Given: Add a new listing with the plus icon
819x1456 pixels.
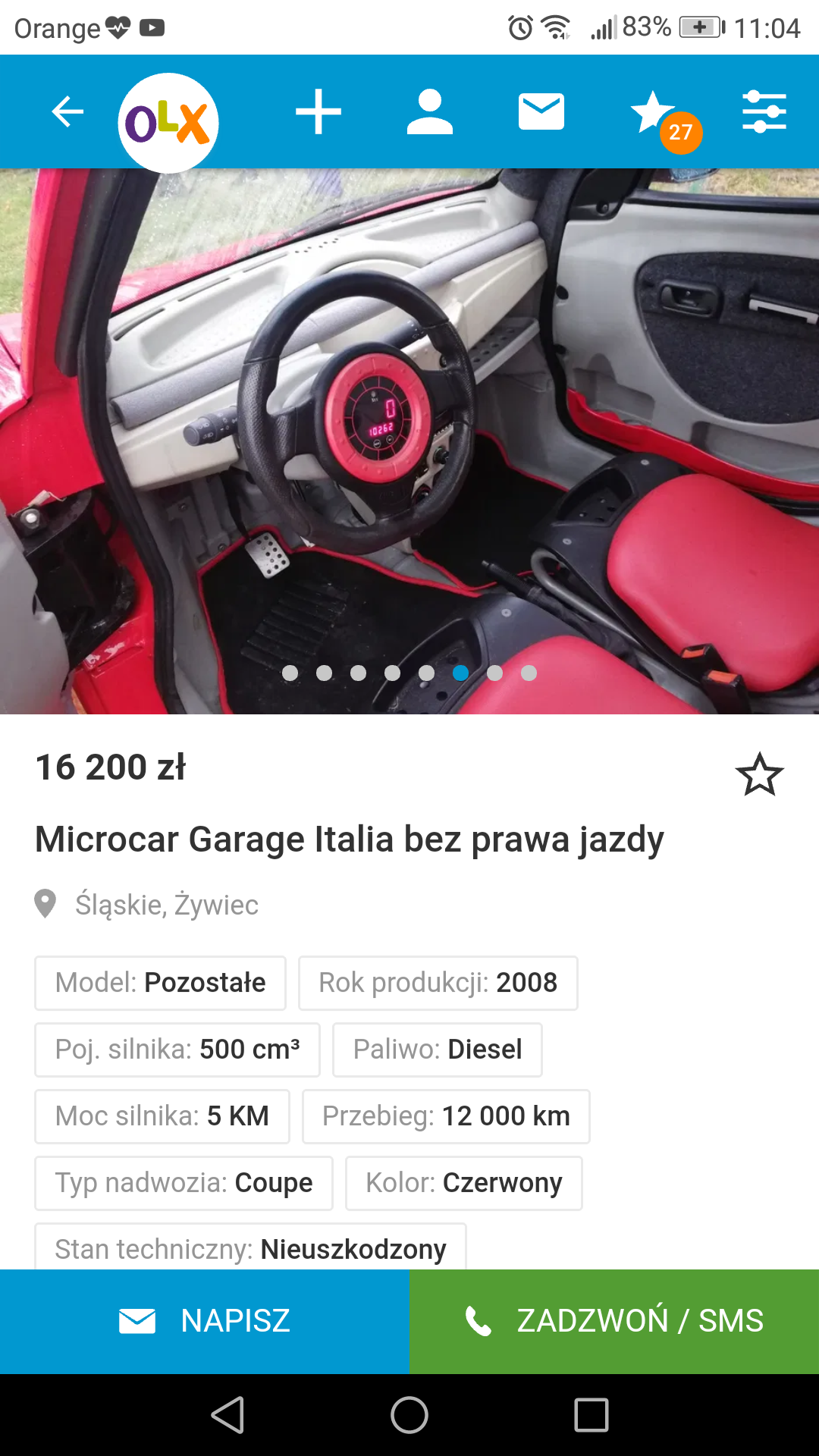Looking at the screenshot, I should coord(318,111).
